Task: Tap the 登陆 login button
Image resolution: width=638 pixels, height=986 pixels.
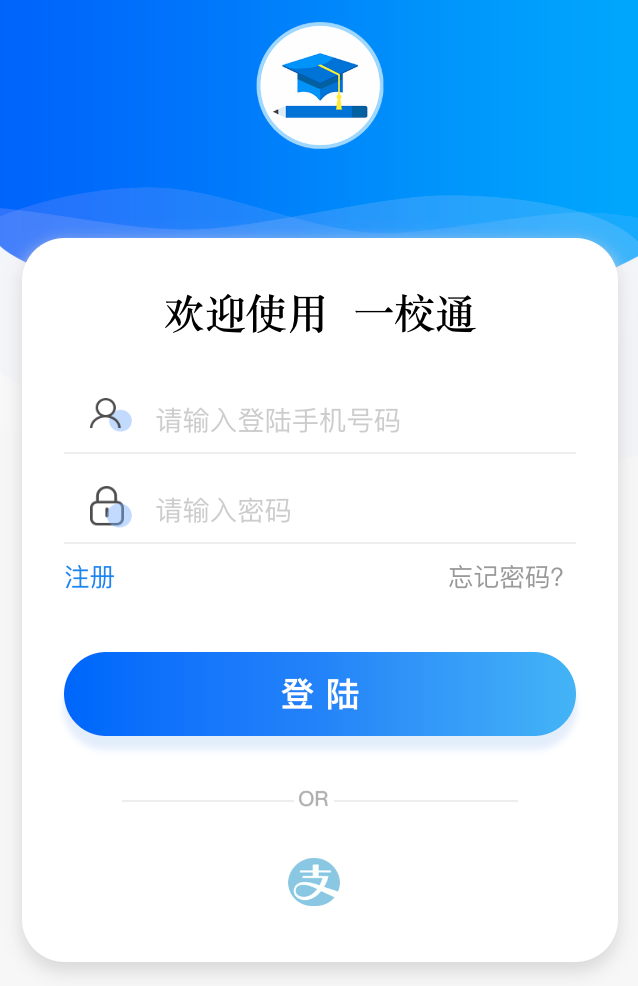Action: tap(320, 694)
